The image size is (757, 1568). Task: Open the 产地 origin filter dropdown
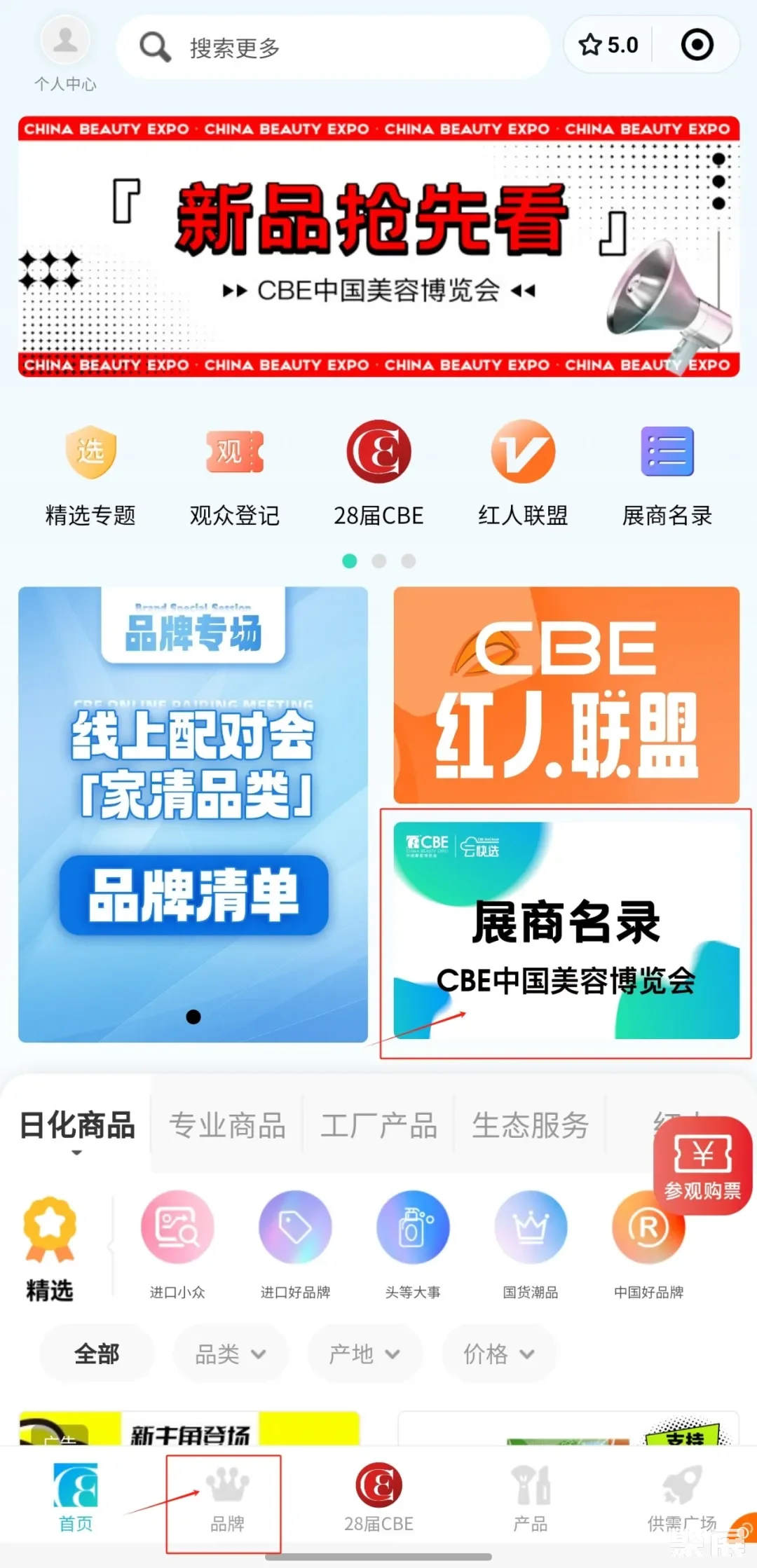coord(364,1354)
